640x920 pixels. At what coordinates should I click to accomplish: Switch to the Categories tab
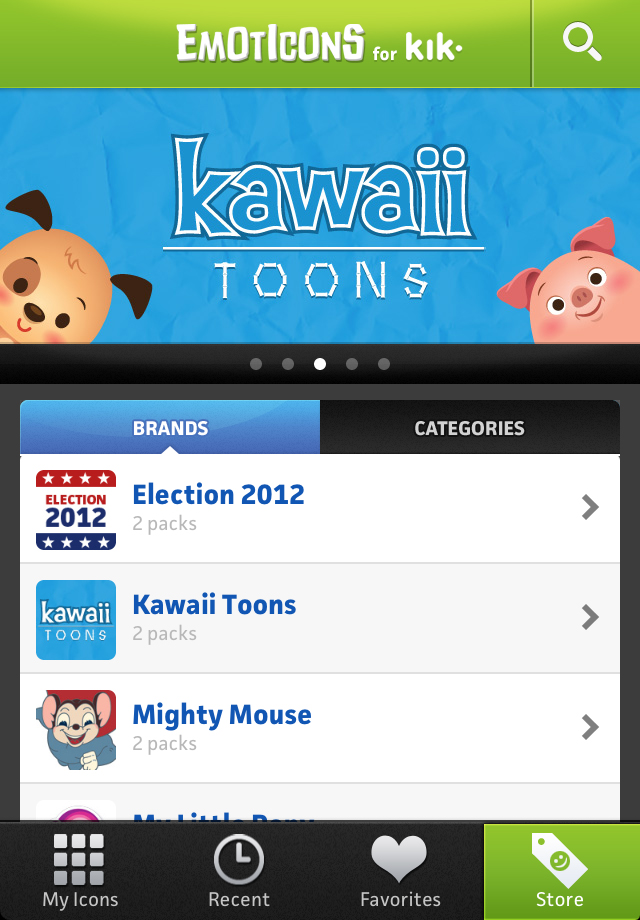click(469, 428)
